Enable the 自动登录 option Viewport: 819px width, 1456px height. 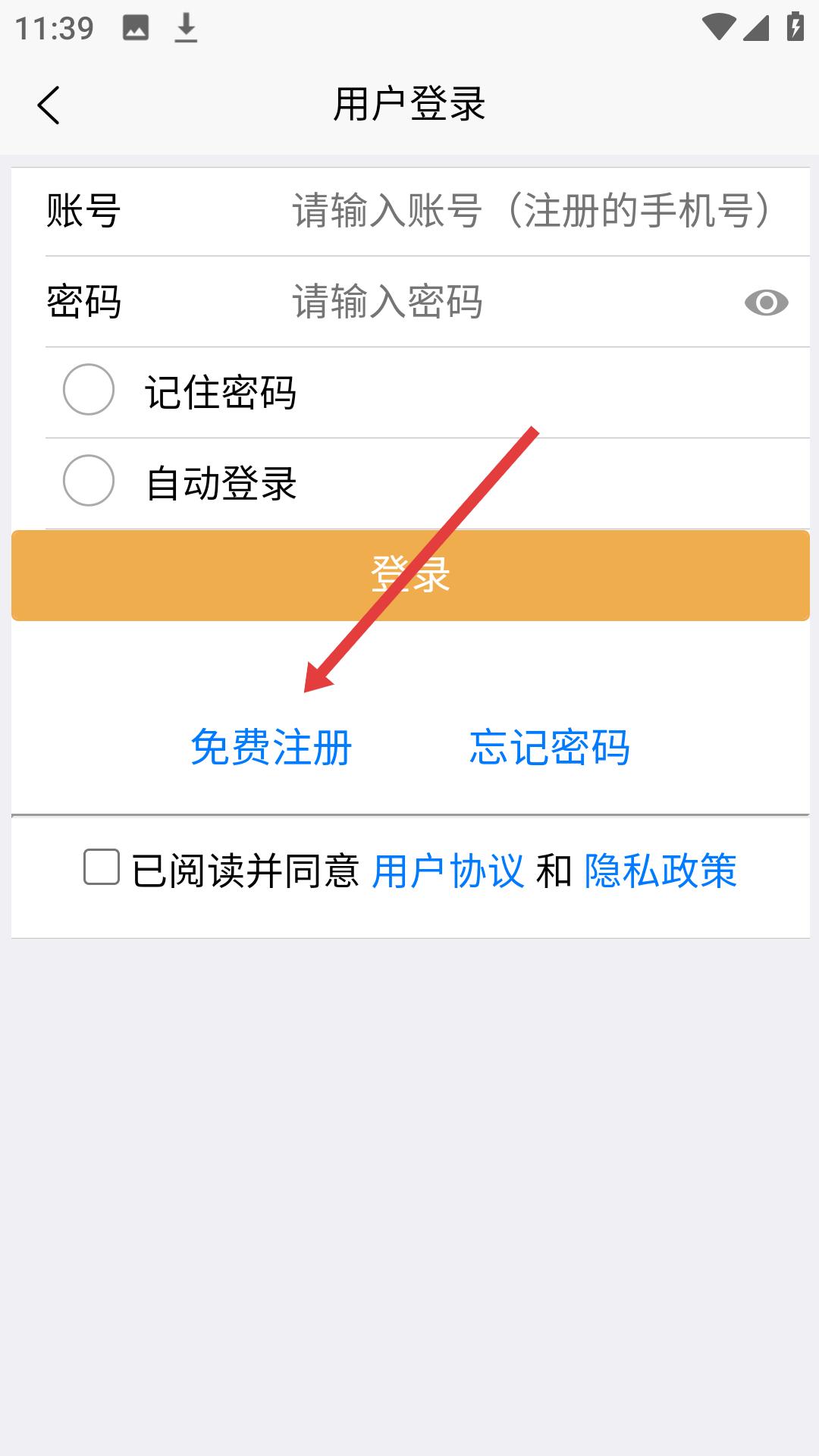coord(89,480)
